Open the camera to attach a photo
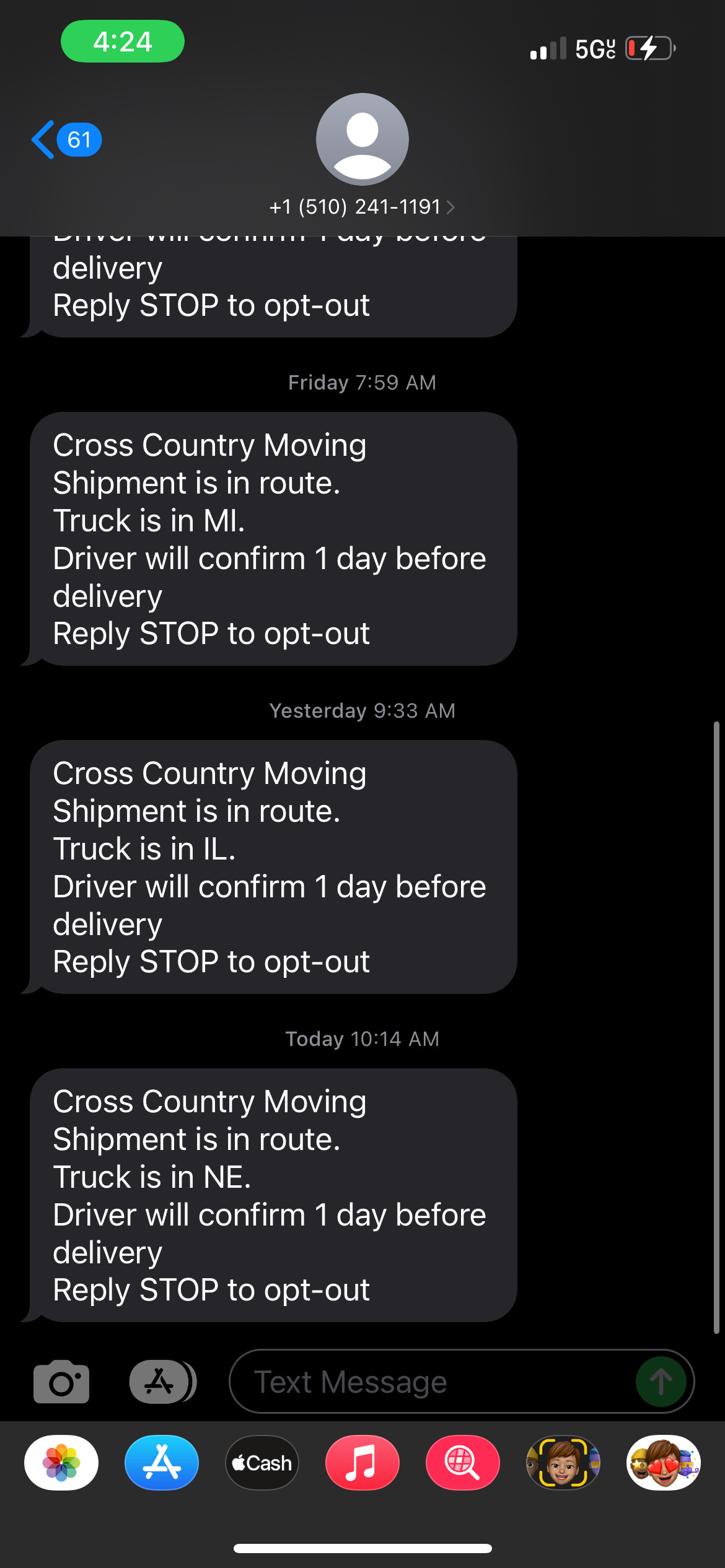725x1568 pixels. click(61, 1382)
